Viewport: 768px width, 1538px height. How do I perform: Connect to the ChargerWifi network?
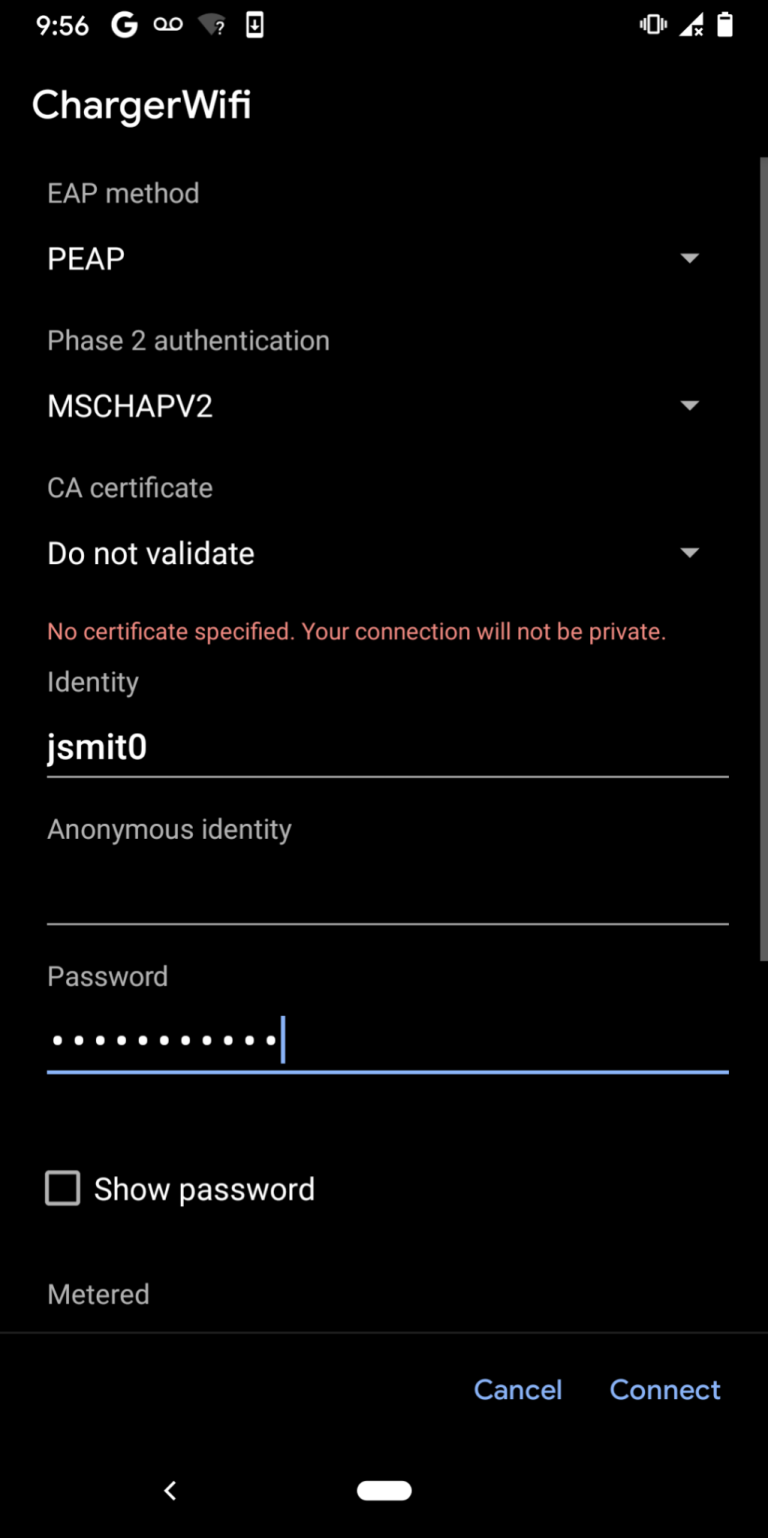pyautogui.click(x=665, y=1390)
